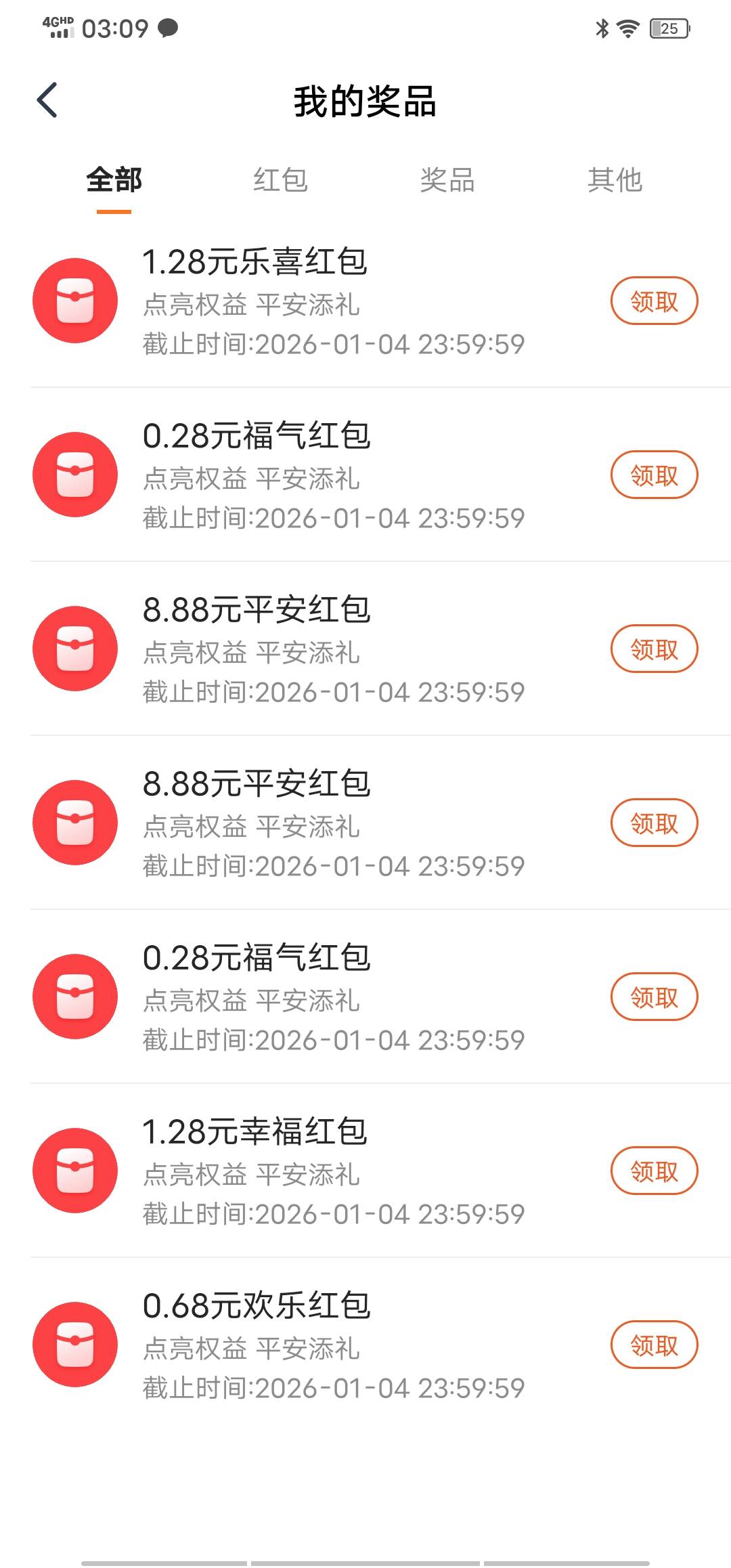
Task: Tap 领取 for the 1.28元幸福红包
Action: (654, 1171)
